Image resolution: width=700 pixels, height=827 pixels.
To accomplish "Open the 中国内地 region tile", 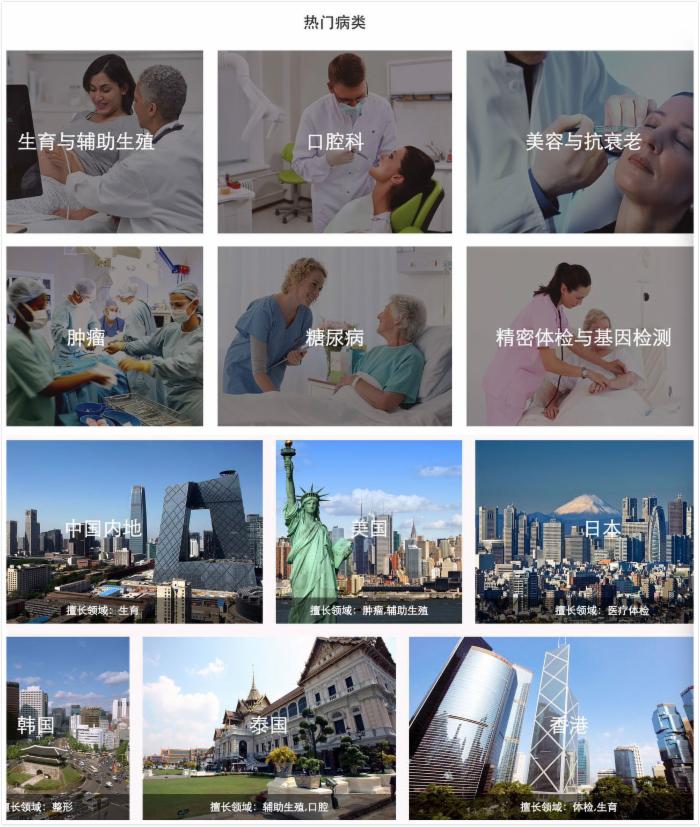I will (x=134, y=531).
